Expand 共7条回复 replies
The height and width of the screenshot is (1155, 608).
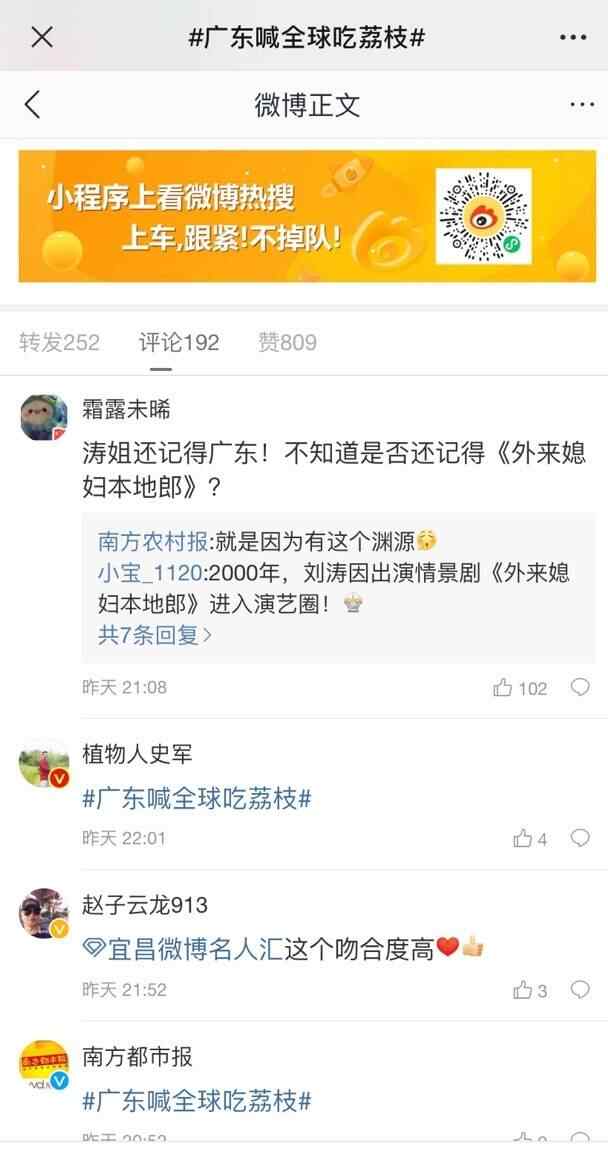tap(155, 635)
